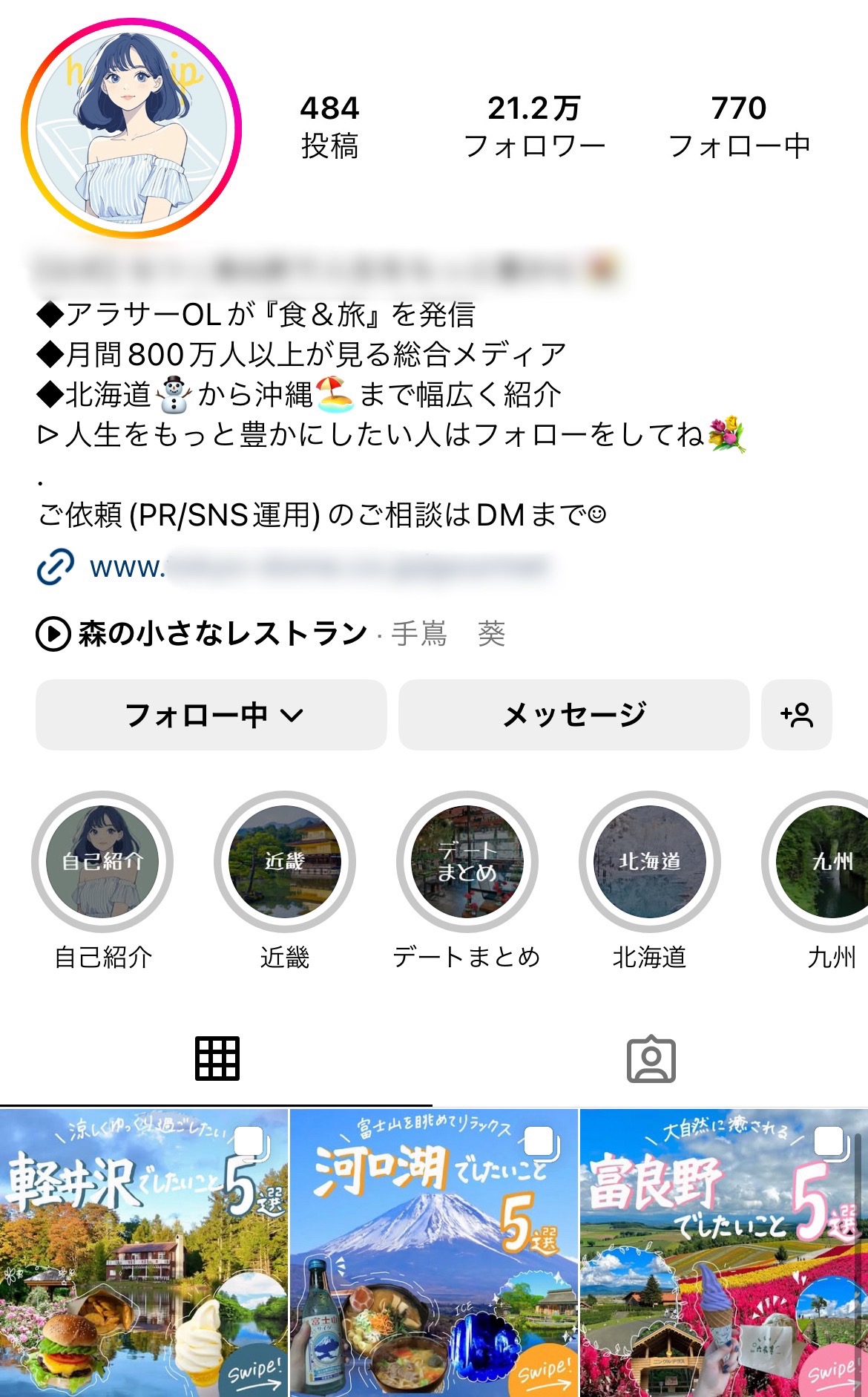Open the 河口湖でしたいこと5選 post
This screenshot has width=868, height=1397.
[x=434, y=1253]
